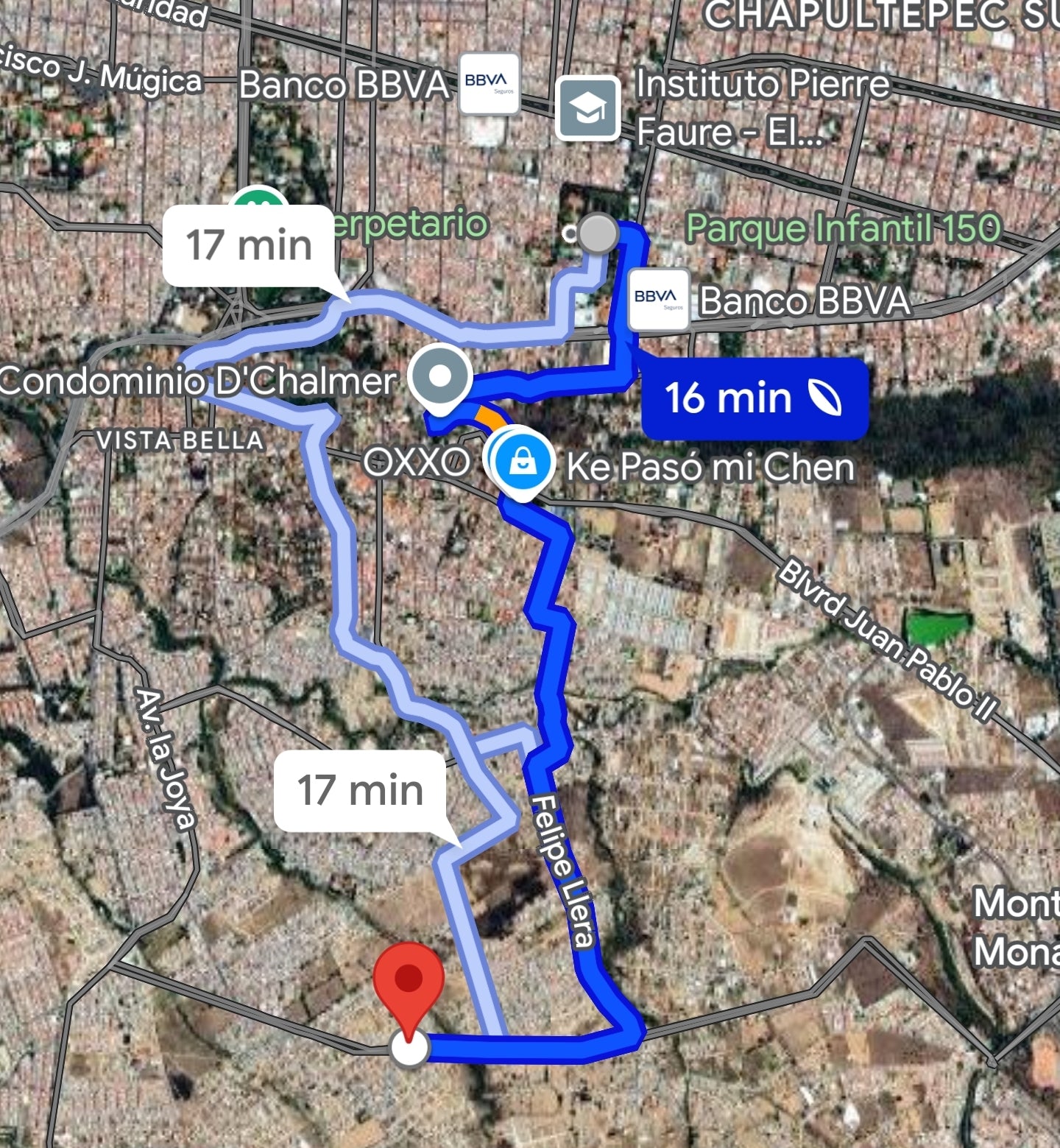The width and height of the screenshot is (1060, 1148).
Task: Tap the gray starting point marker
Action: [x=598, y=233]
